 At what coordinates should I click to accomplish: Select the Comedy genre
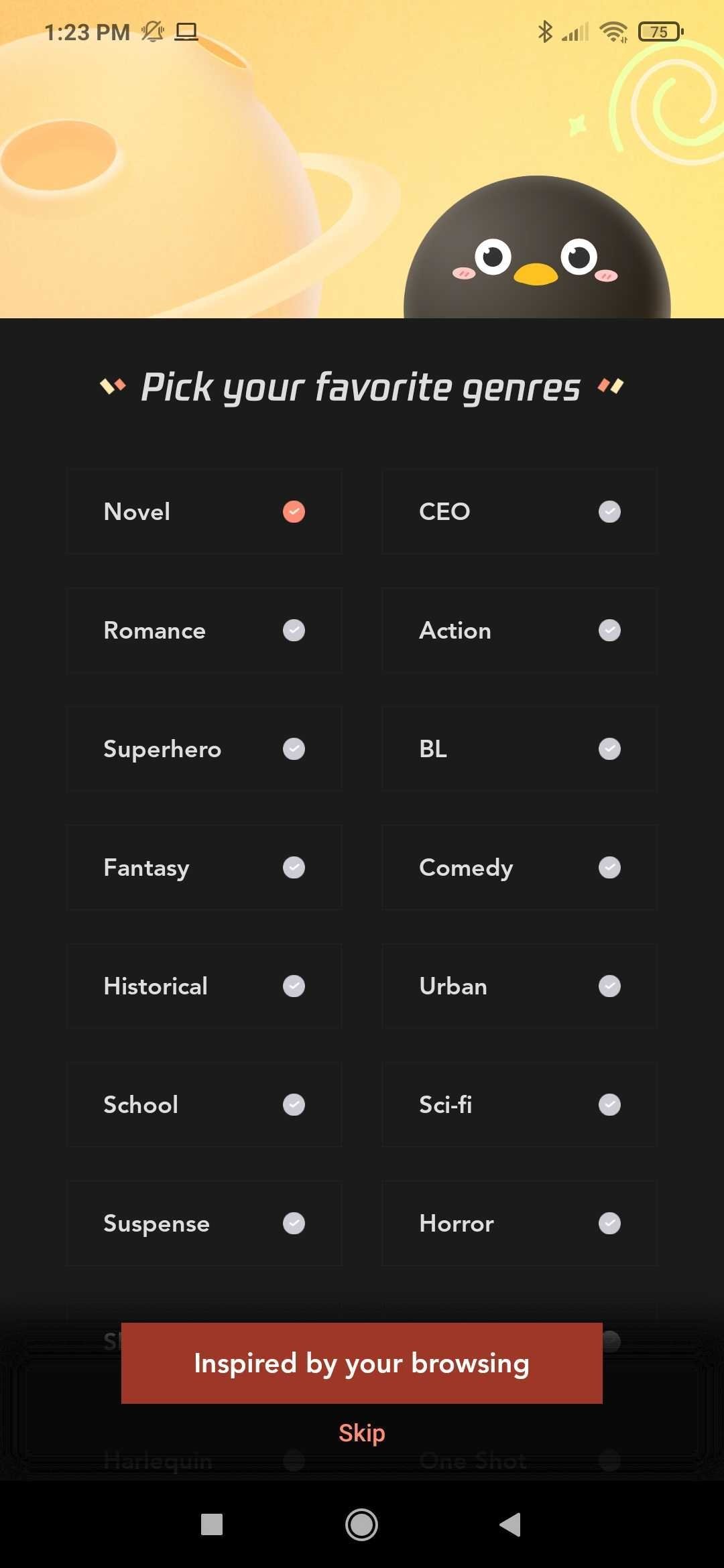click(x=520, y=868)
